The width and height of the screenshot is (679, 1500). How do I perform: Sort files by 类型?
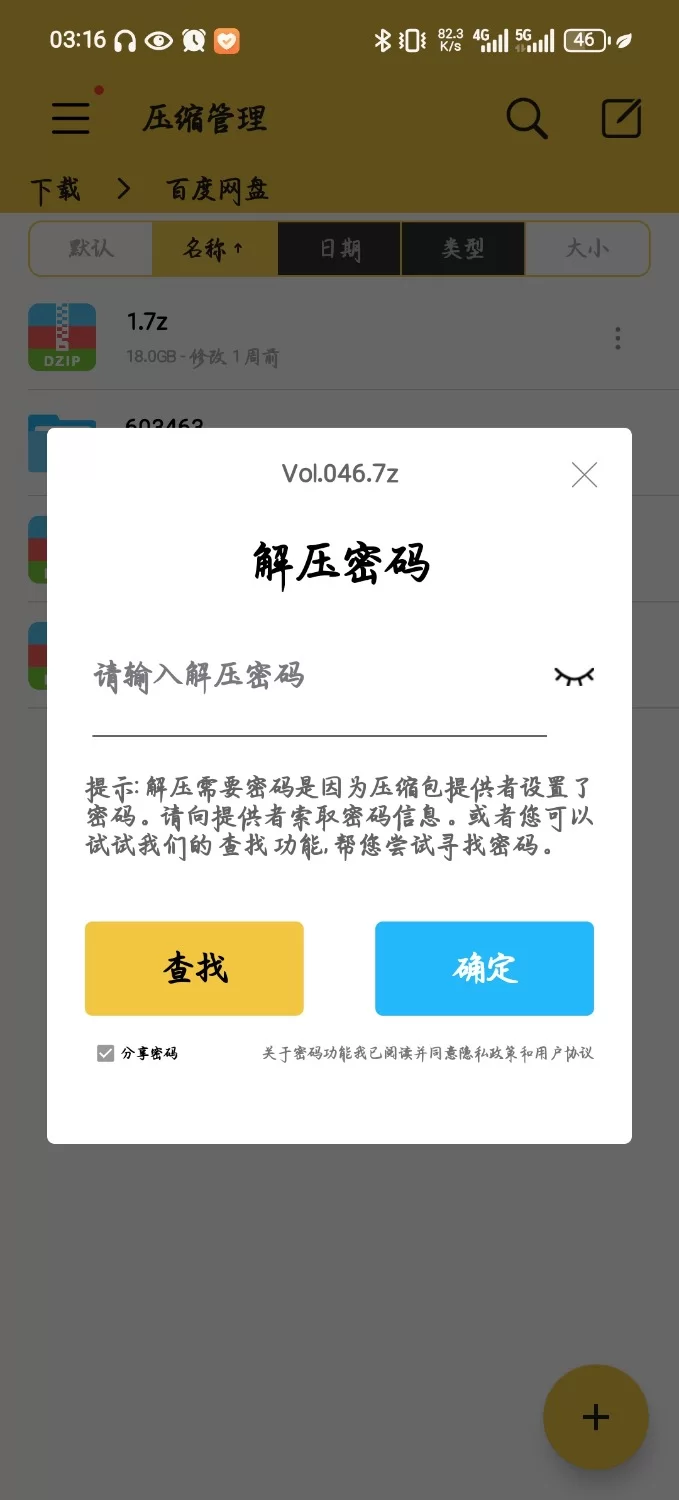tap(462, 249)
